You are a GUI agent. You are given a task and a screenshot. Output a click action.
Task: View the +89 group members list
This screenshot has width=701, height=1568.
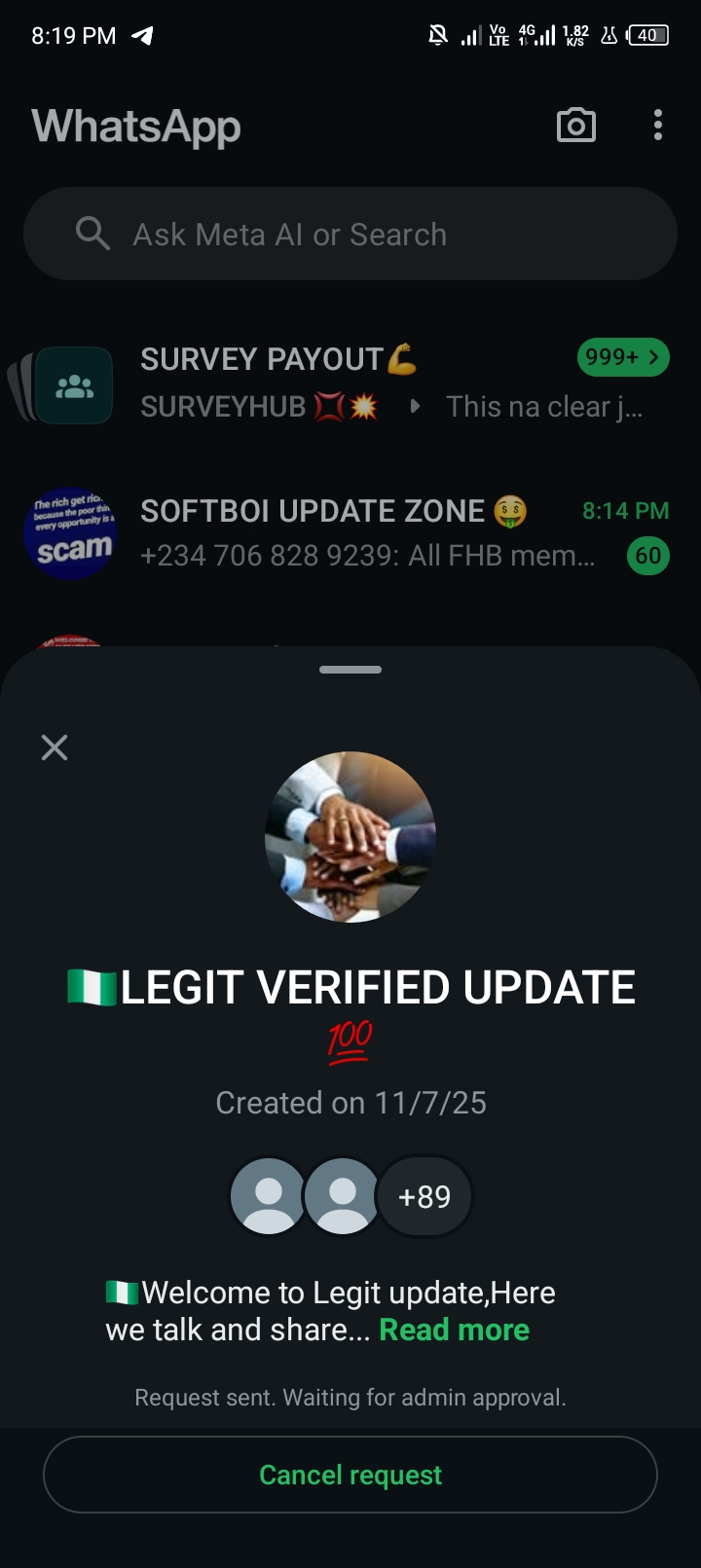click(x=424, y=1196)
